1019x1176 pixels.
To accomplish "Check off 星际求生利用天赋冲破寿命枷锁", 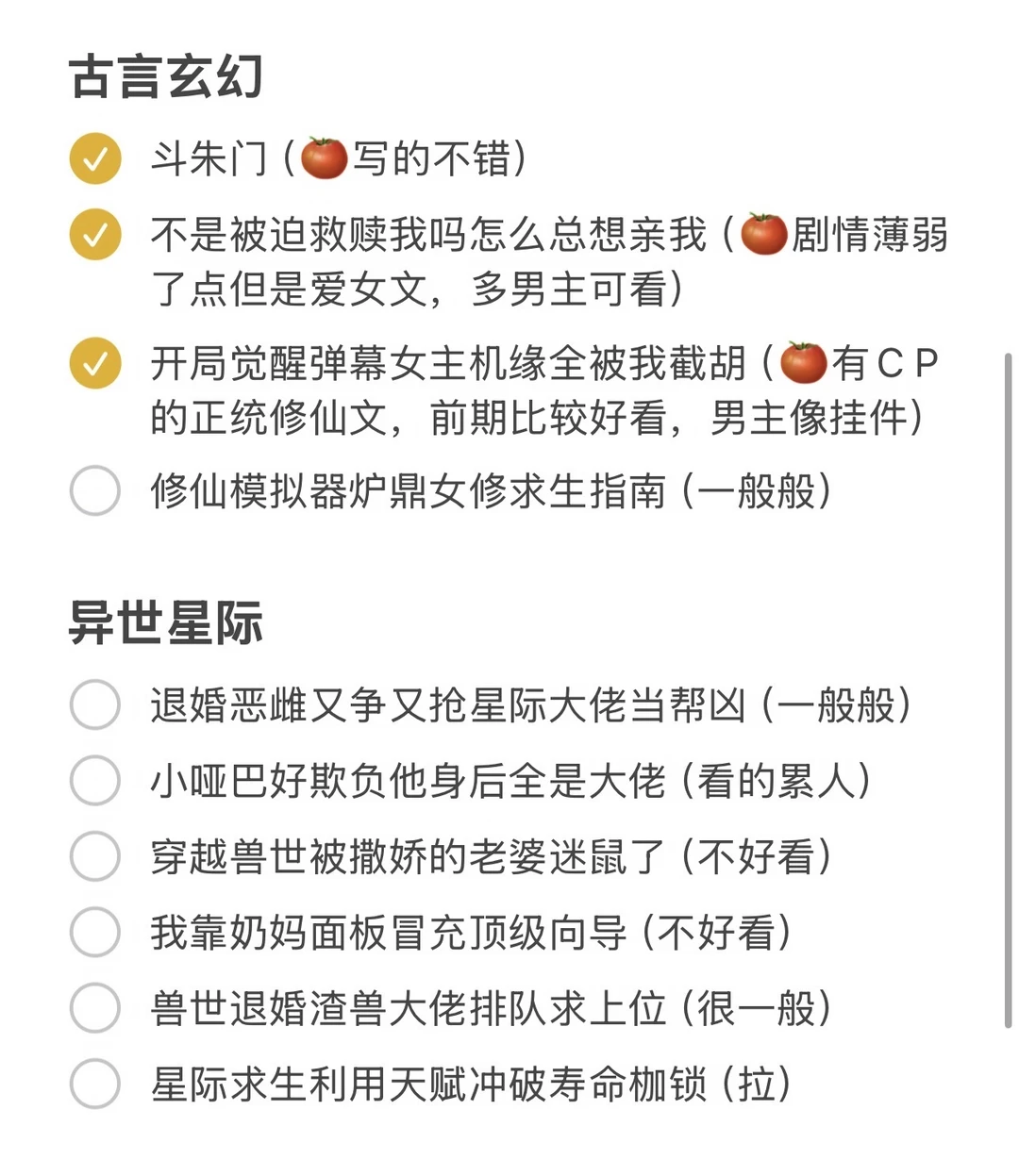I will (95, 1084).
